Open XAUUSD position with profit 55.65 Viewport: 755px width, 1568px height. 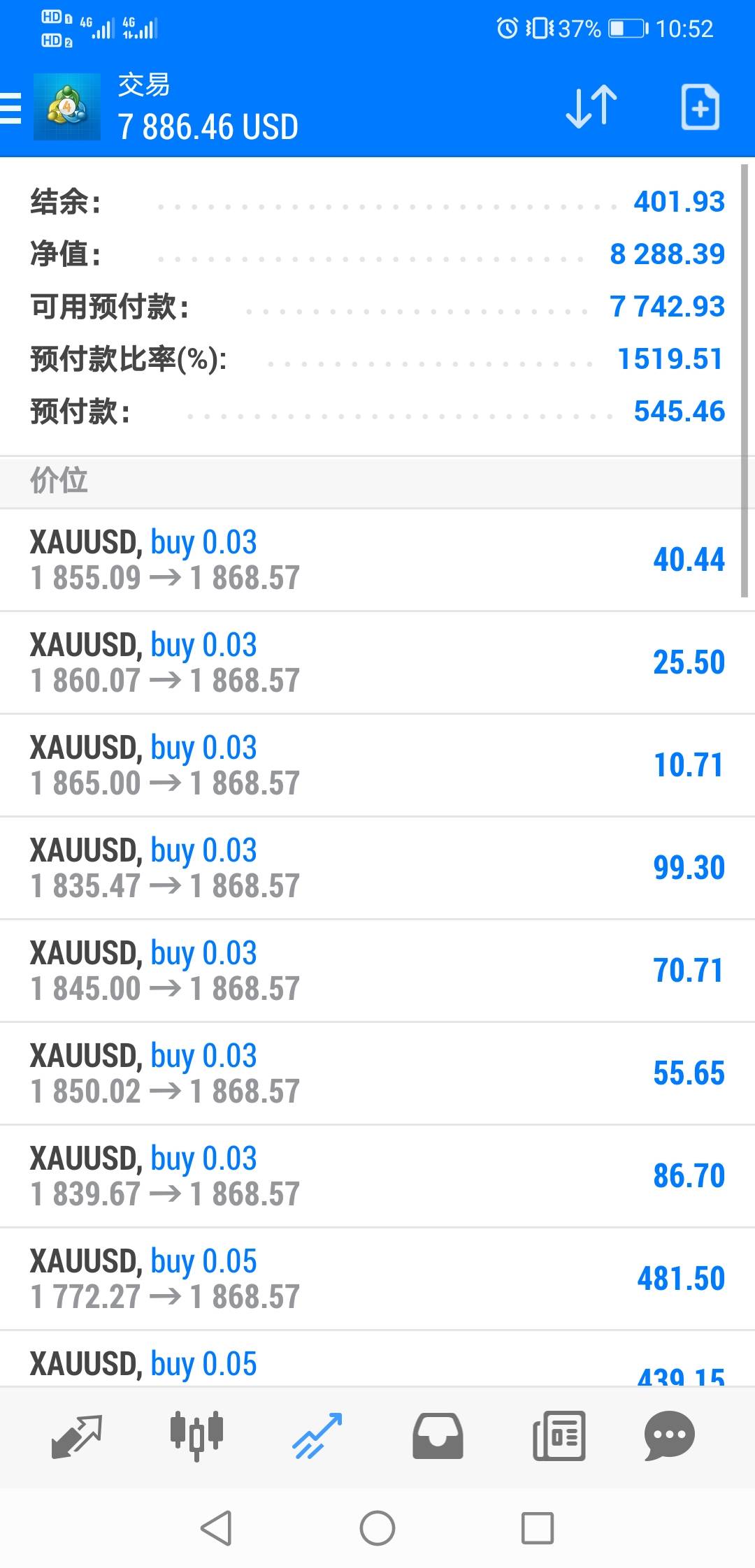pos(377,1073)
